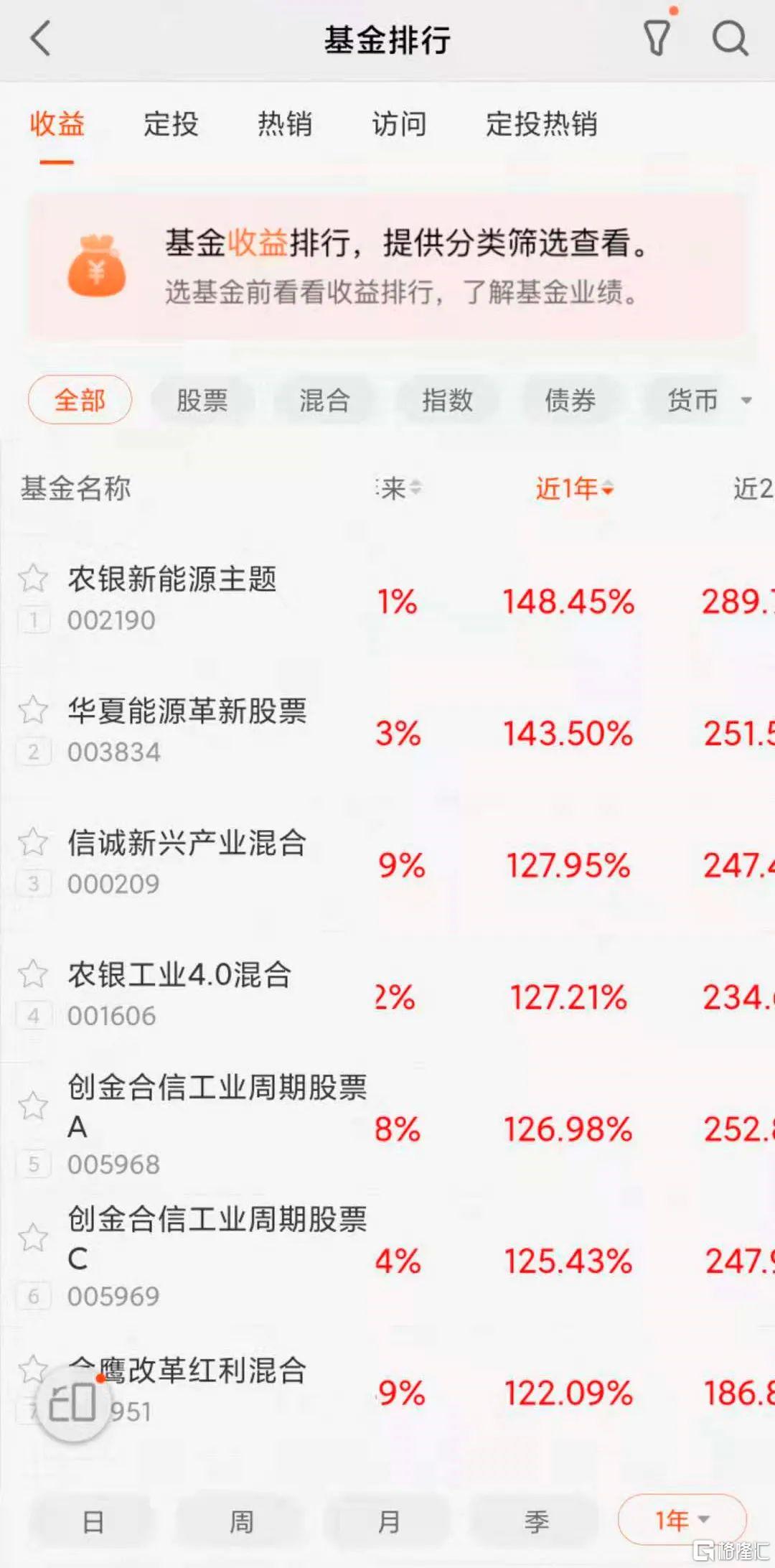775x1568 pixels.
Task: Select the 月 period button
Action: (388, 1521)
